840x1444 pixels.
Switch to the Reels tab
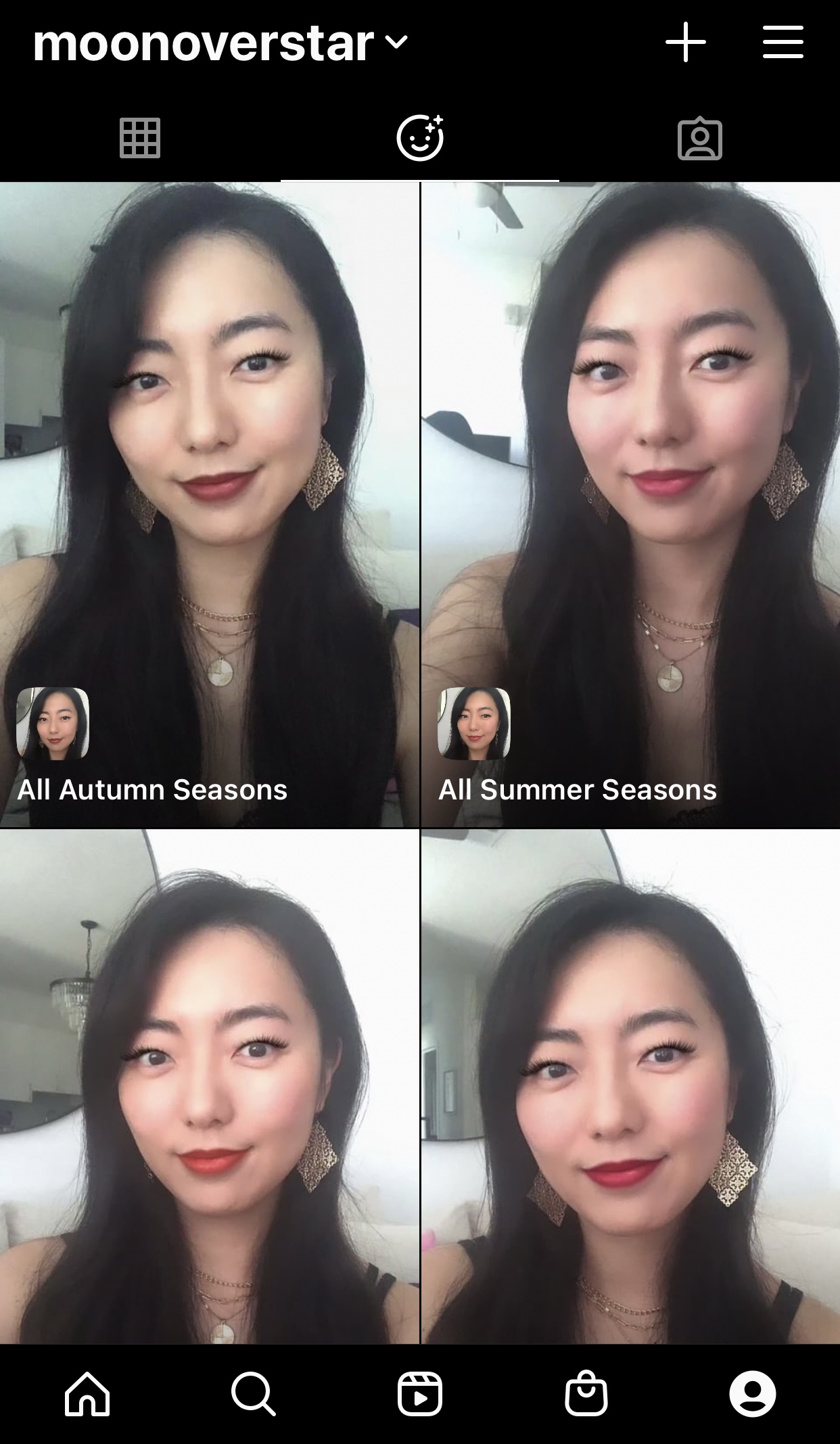click(x=420, y=1393)
